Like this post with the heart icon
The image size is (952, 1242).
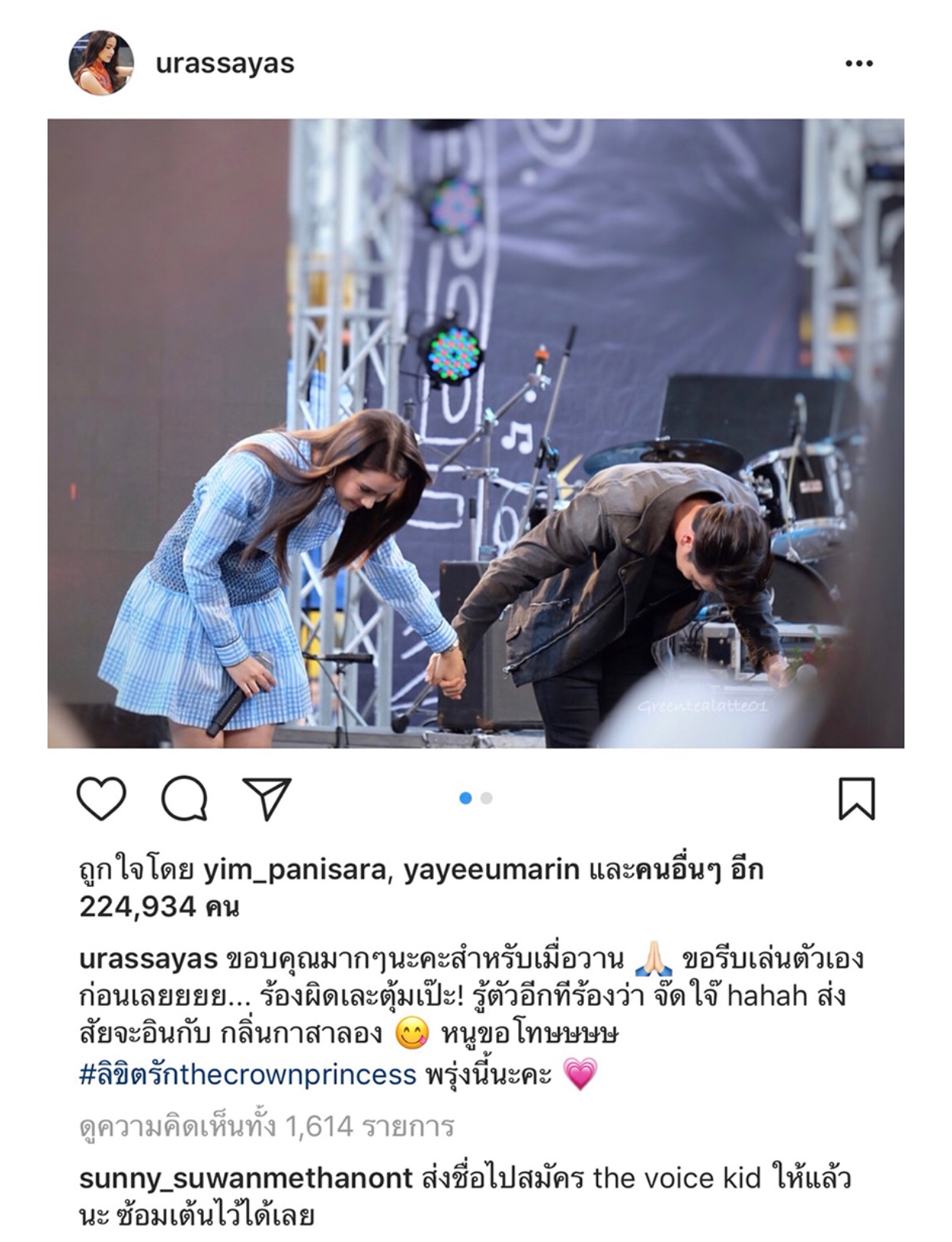(x=101, y=798)
